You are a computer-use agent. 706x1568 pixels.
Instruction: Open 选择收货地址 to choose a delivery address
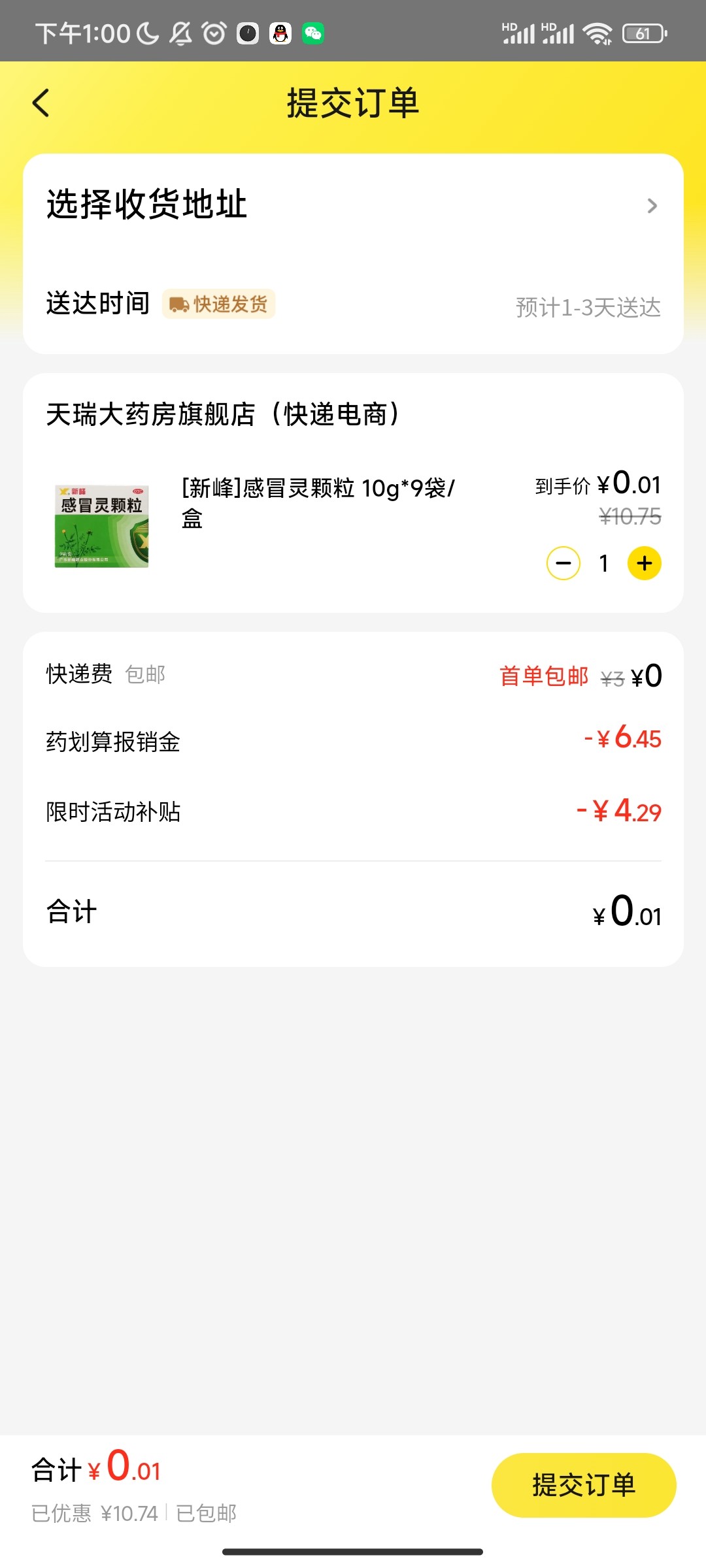(x=353, y=205)
